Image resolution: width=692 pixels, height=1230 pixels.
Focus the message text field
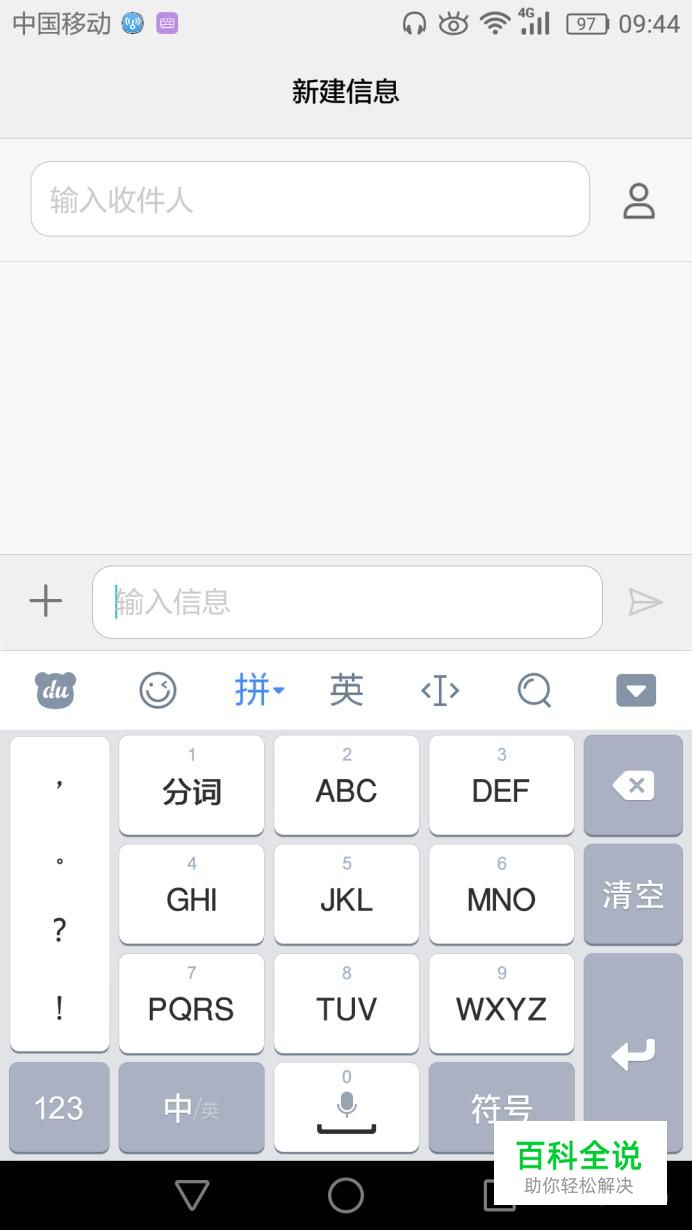pyautogui.click(x=347, y=602)
